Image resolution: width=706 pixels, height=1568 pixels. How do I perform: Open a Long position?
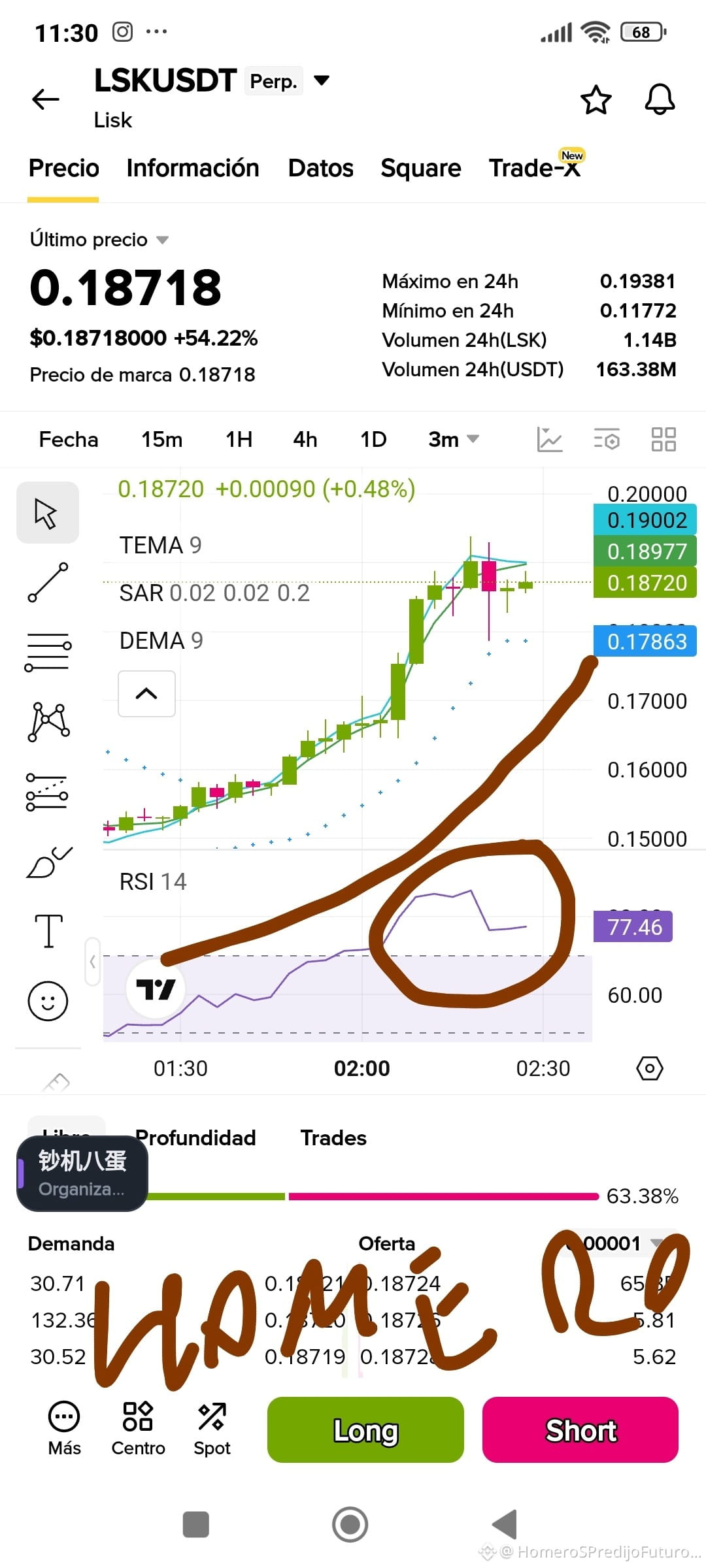[365, 1430]
